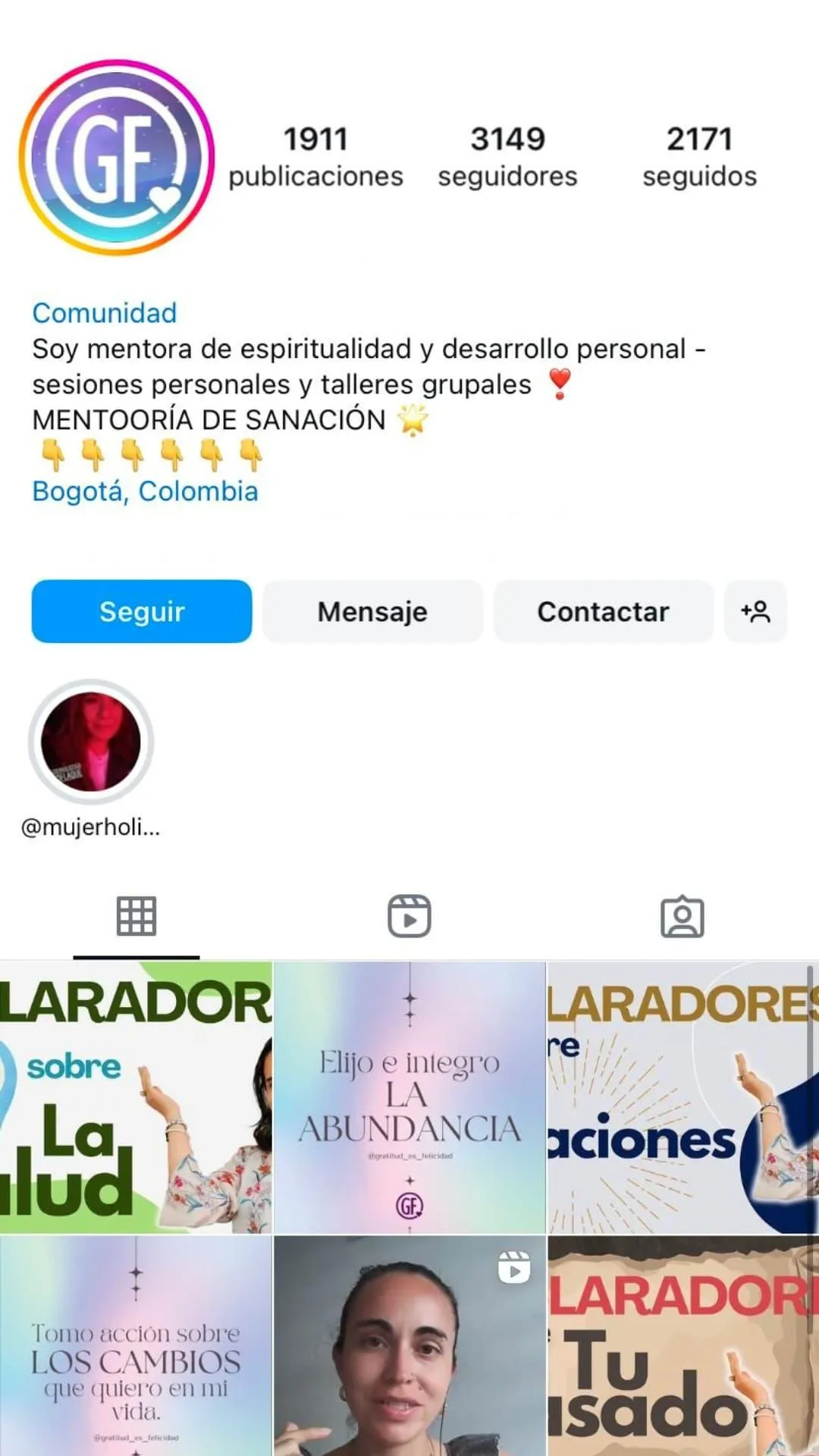This screenshot has height=1456, width=819.
Task: Switch to the tagged photos tab
Action: [682, 916]
